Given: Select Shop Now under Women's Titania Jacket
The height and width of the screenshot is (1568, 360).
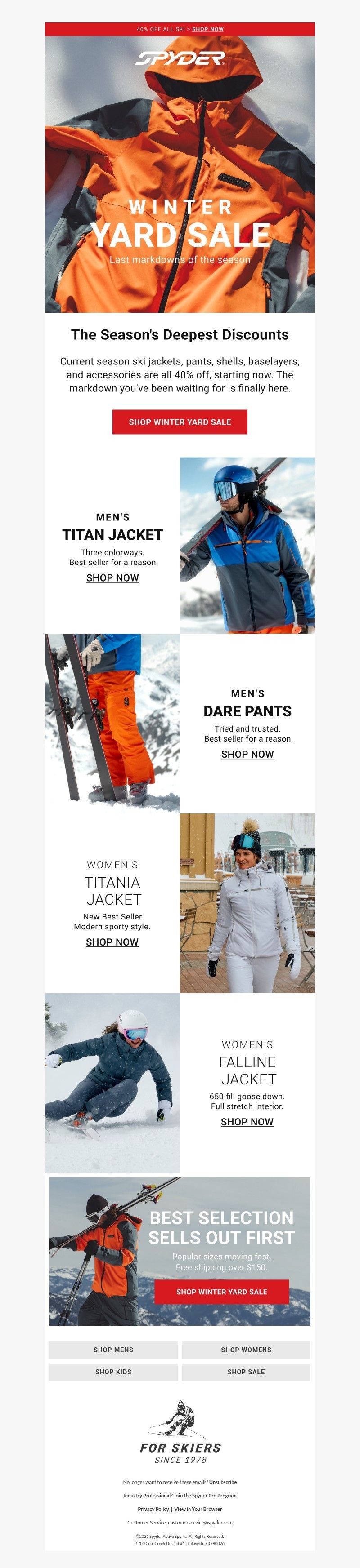Looking at the screenshot, I should [112, 942].
